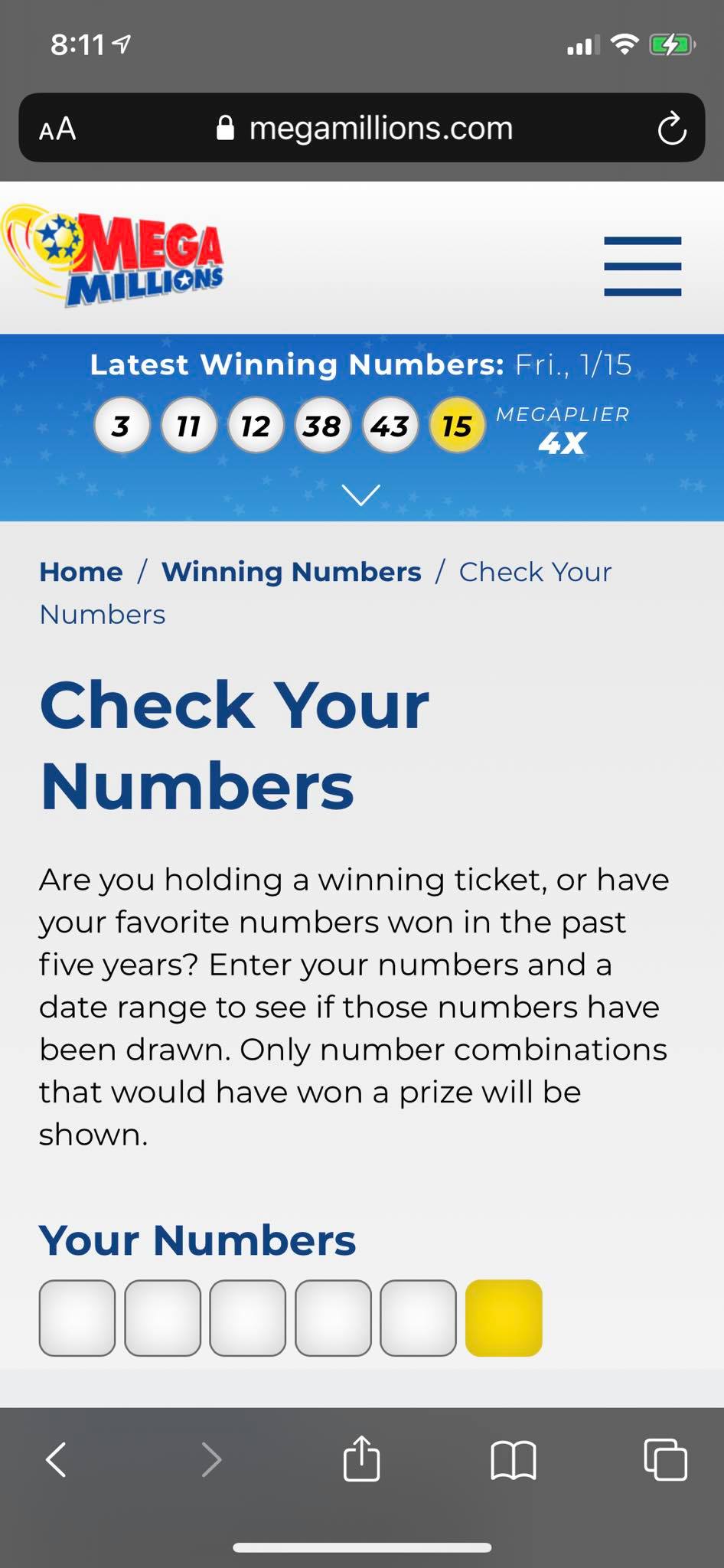This screenshot has width=724, height=1568.
Task: Open Safari bookmarks
Action: [513, 1459]
